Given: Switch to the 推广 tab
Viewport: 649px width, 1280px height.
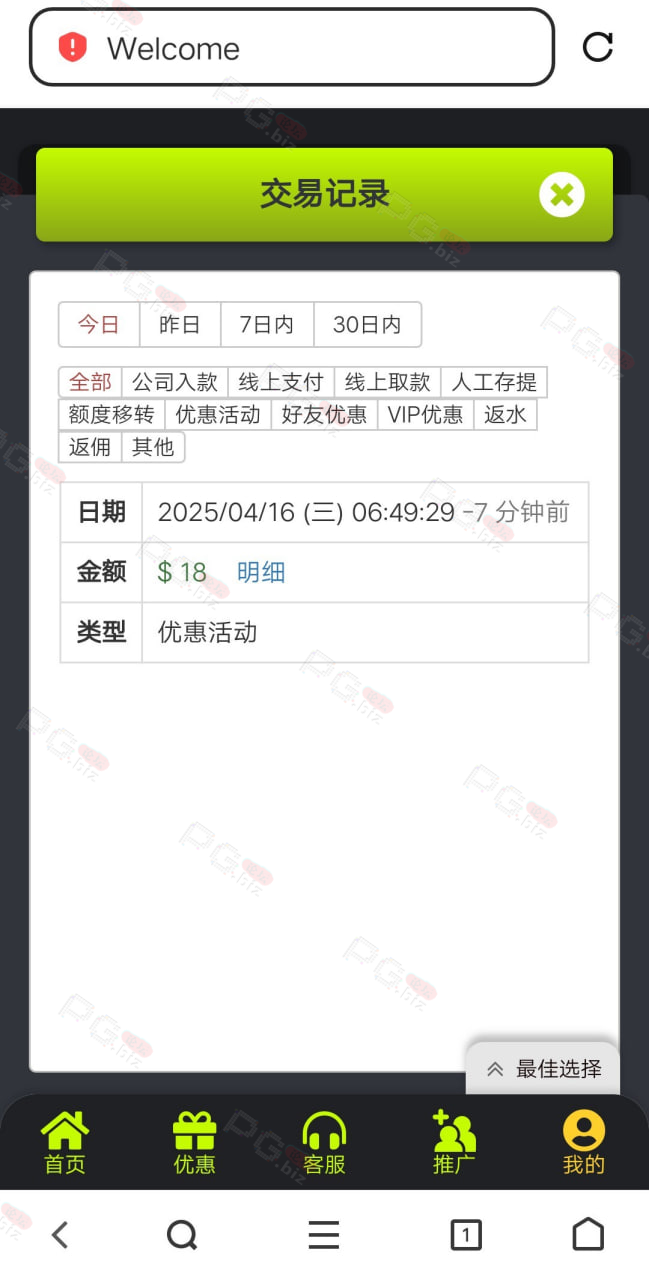Looking at the screenshot, I should (454, 1143).
